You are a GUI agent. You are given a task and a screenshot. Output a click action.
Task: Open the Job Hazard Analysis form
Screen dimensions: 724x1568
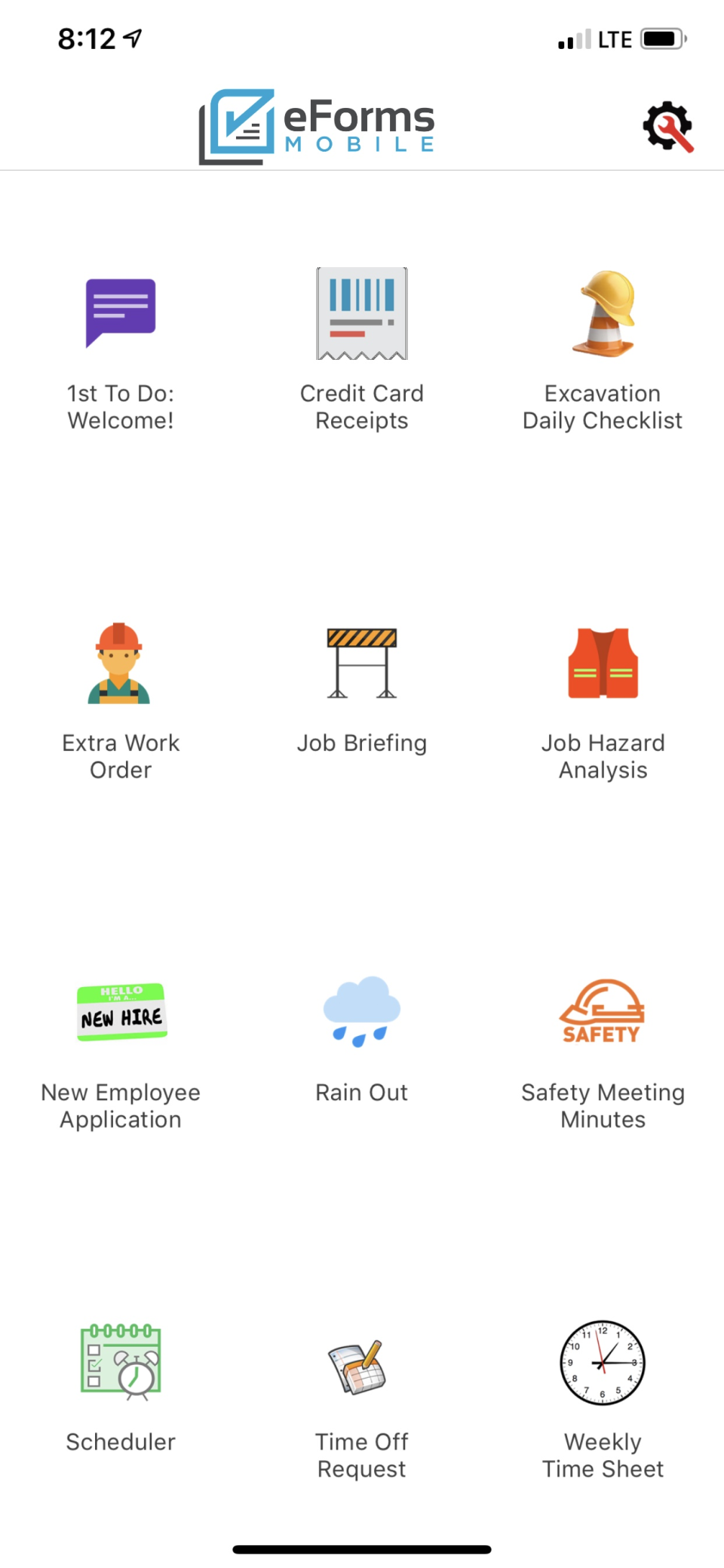click(603, 663)
